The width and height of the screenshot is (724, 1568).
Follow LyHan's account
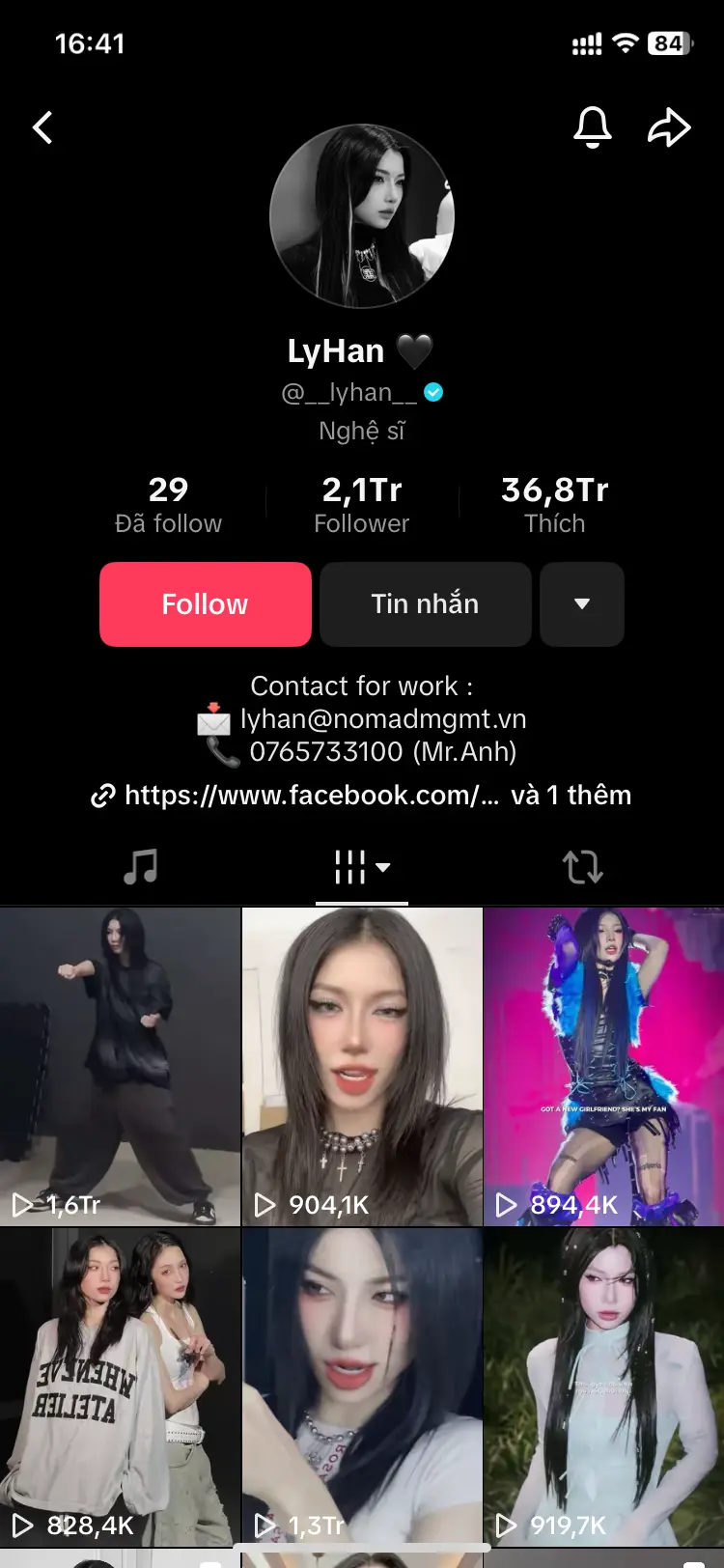click(x=206, y=604)
